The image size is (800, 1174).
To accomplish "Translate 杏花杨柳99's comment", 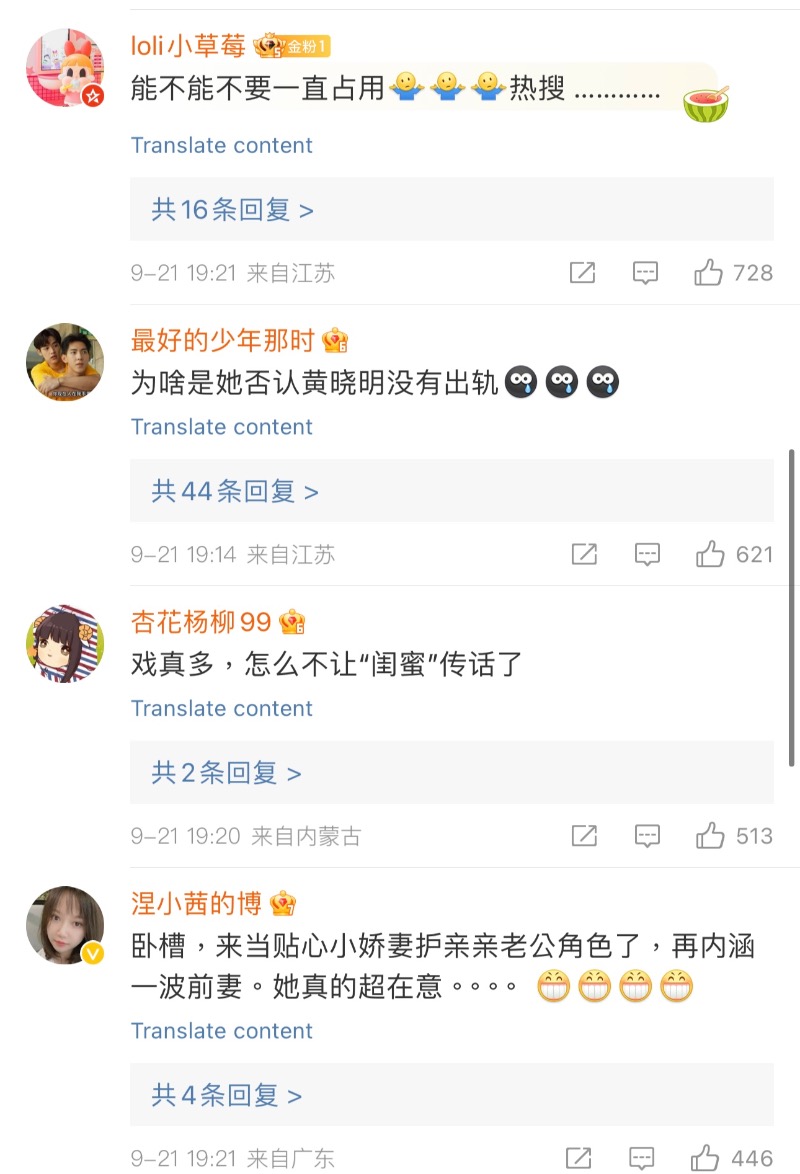I will (x=221, y=709).
